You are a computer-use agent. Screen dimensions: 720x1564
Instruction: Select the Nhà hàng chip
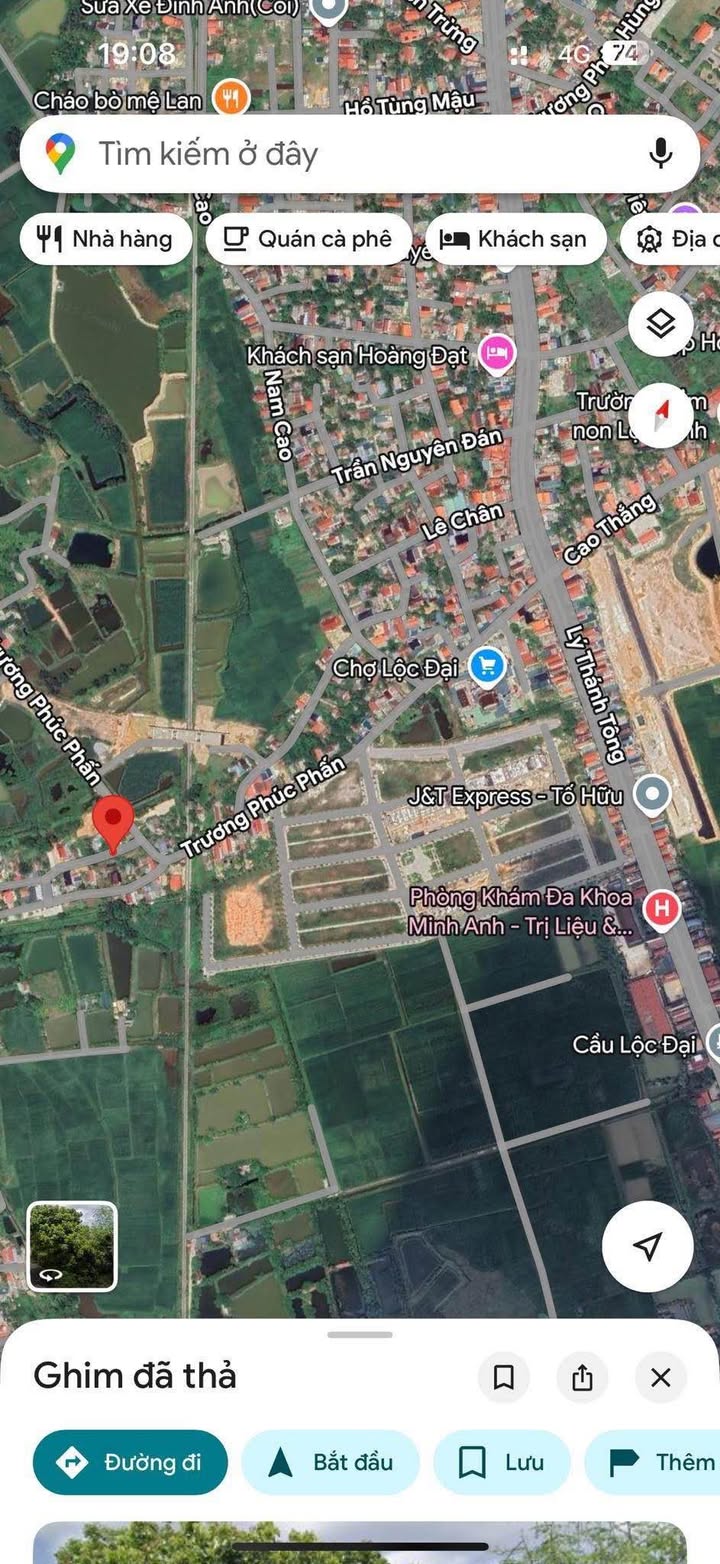click(x=105, y=239)
